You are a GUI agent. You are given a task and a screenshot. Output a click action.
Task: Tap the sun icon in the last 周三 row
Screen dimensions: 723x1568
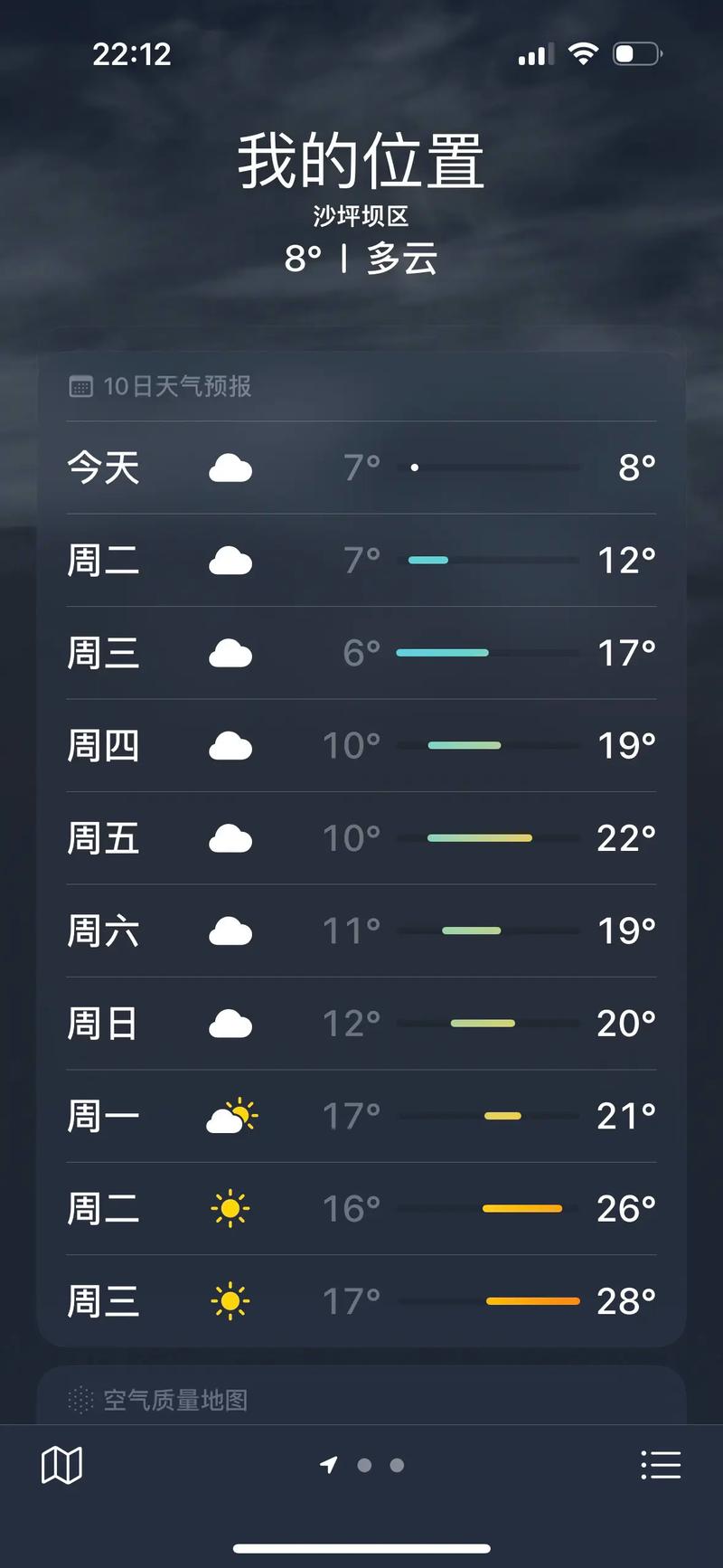pos(230,1300)
